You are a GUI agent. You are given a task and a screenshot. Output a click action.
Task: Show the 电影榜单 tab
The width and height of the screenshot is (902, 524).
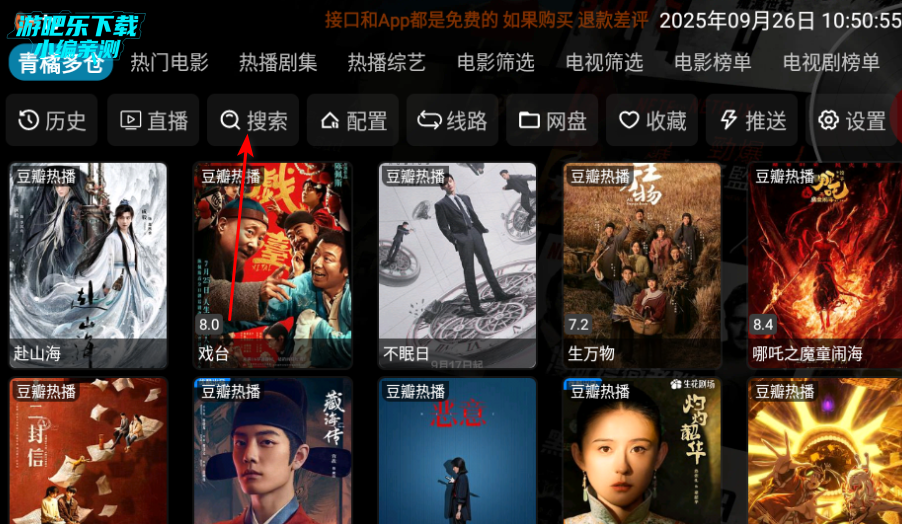click(x=713, y=63)
